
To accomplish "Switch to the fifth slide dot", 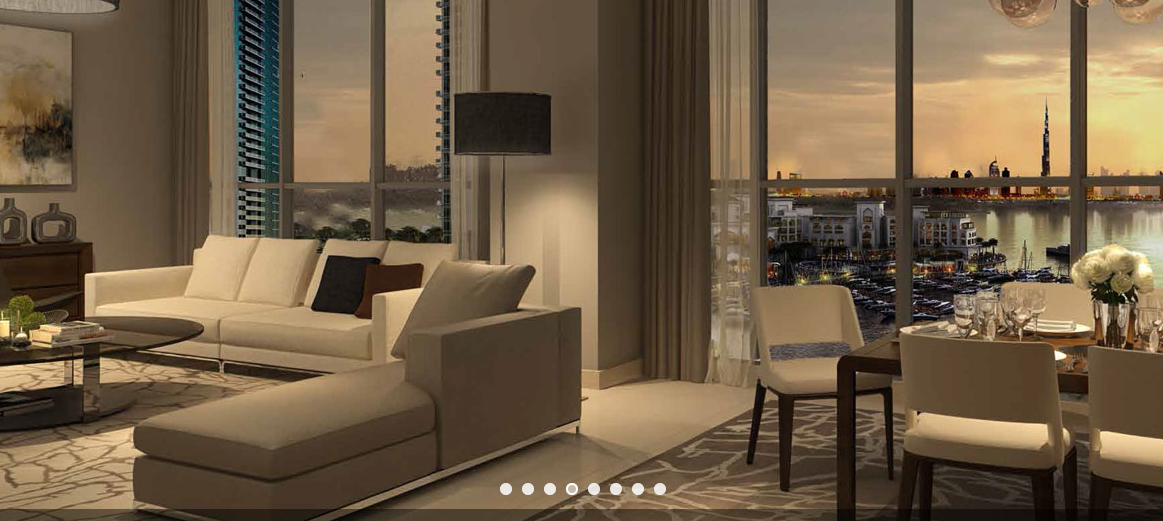I will [594, 489].
